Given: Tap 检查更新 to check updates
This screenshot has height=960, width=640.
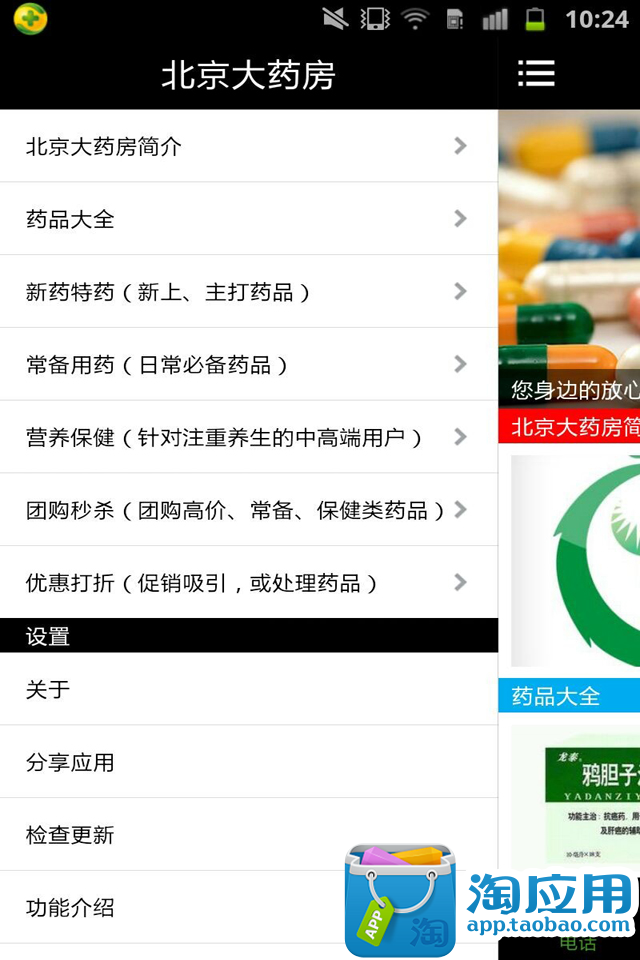Looking at the screenshot, I should [248, 834].
